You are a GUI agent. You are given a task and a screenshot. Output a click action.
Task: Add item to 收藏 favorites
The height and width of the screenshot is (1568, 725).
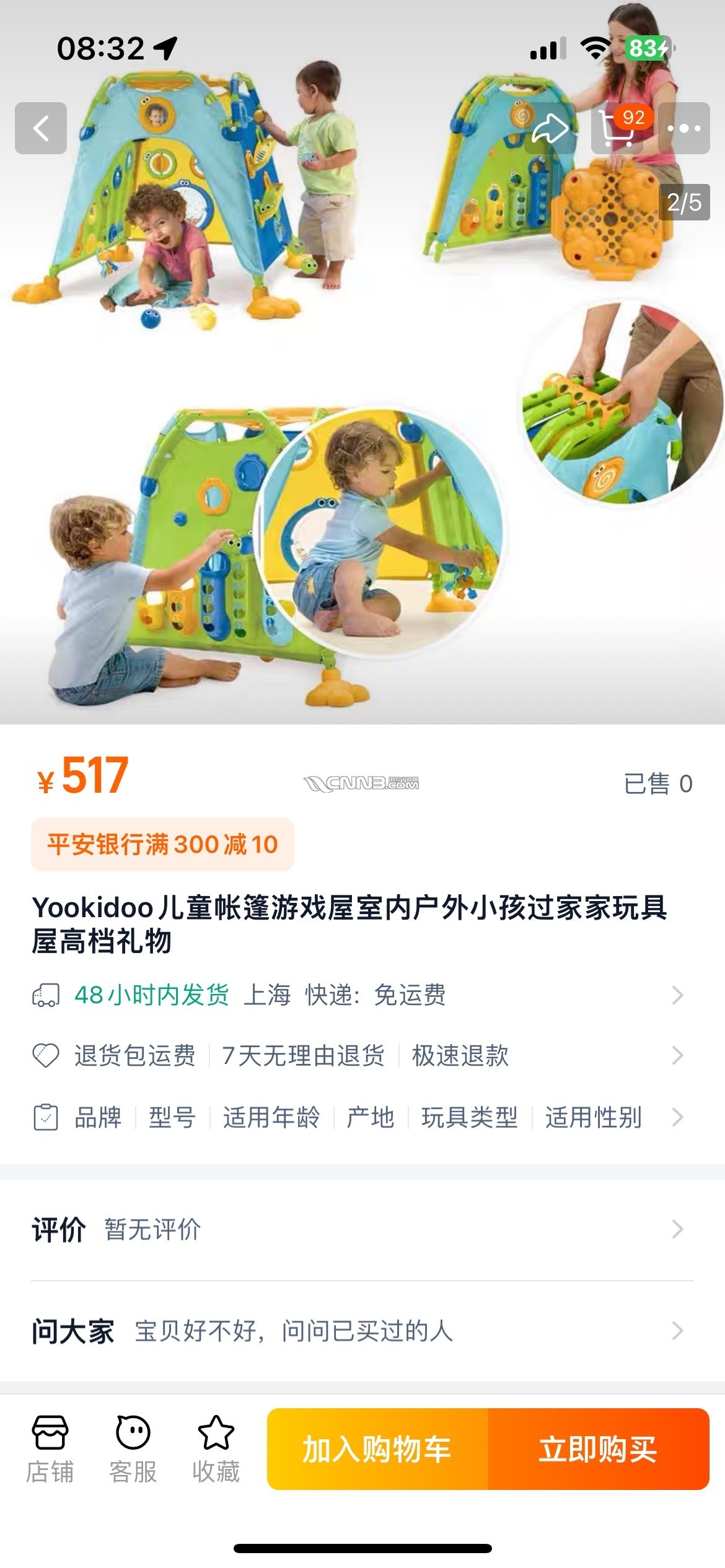216,1449
